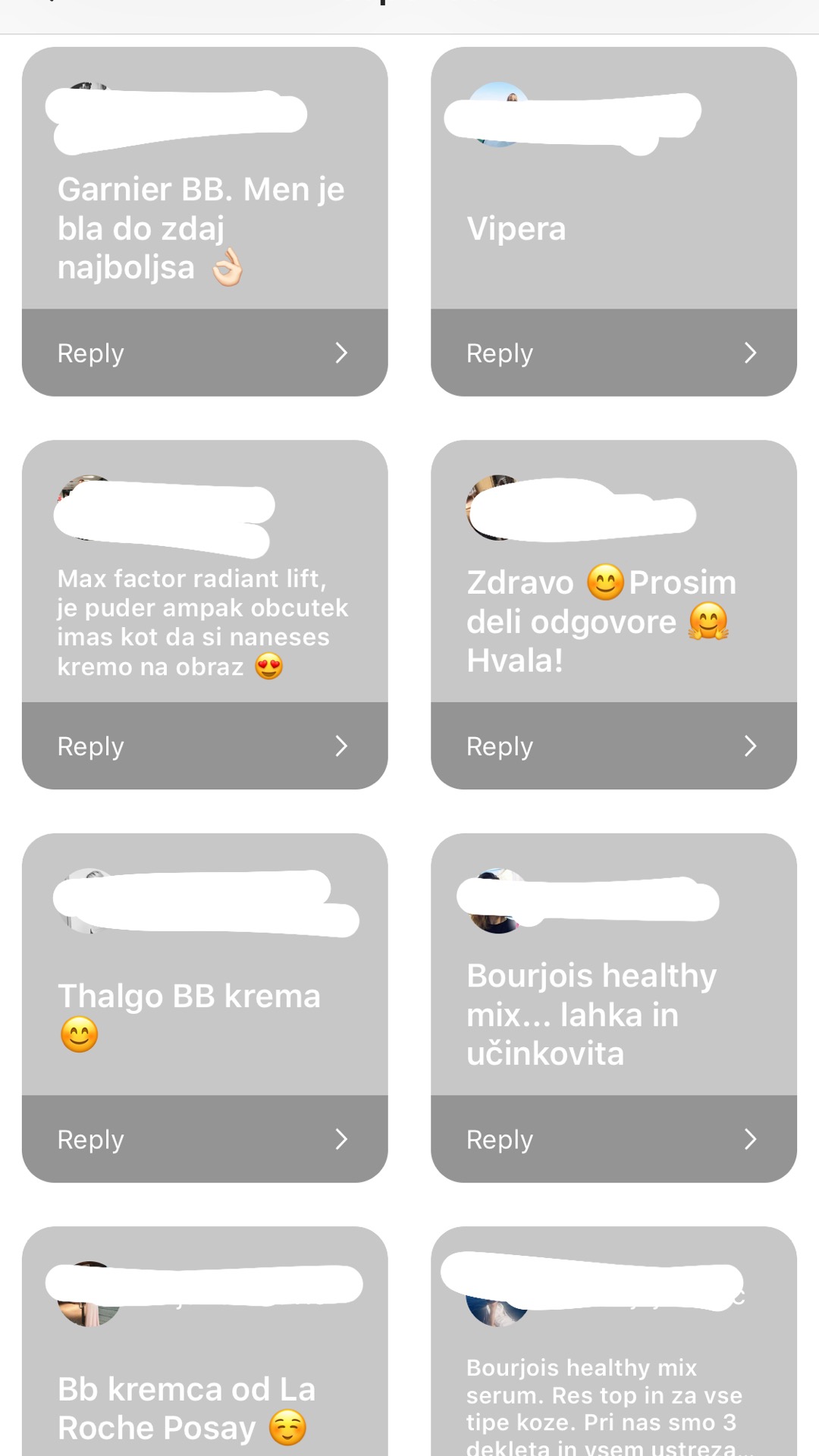This screenshot has height=1456, width=819.
Task: Reply to the Zdravo Prosim deli odgovore response
Action: pos(613,746)
